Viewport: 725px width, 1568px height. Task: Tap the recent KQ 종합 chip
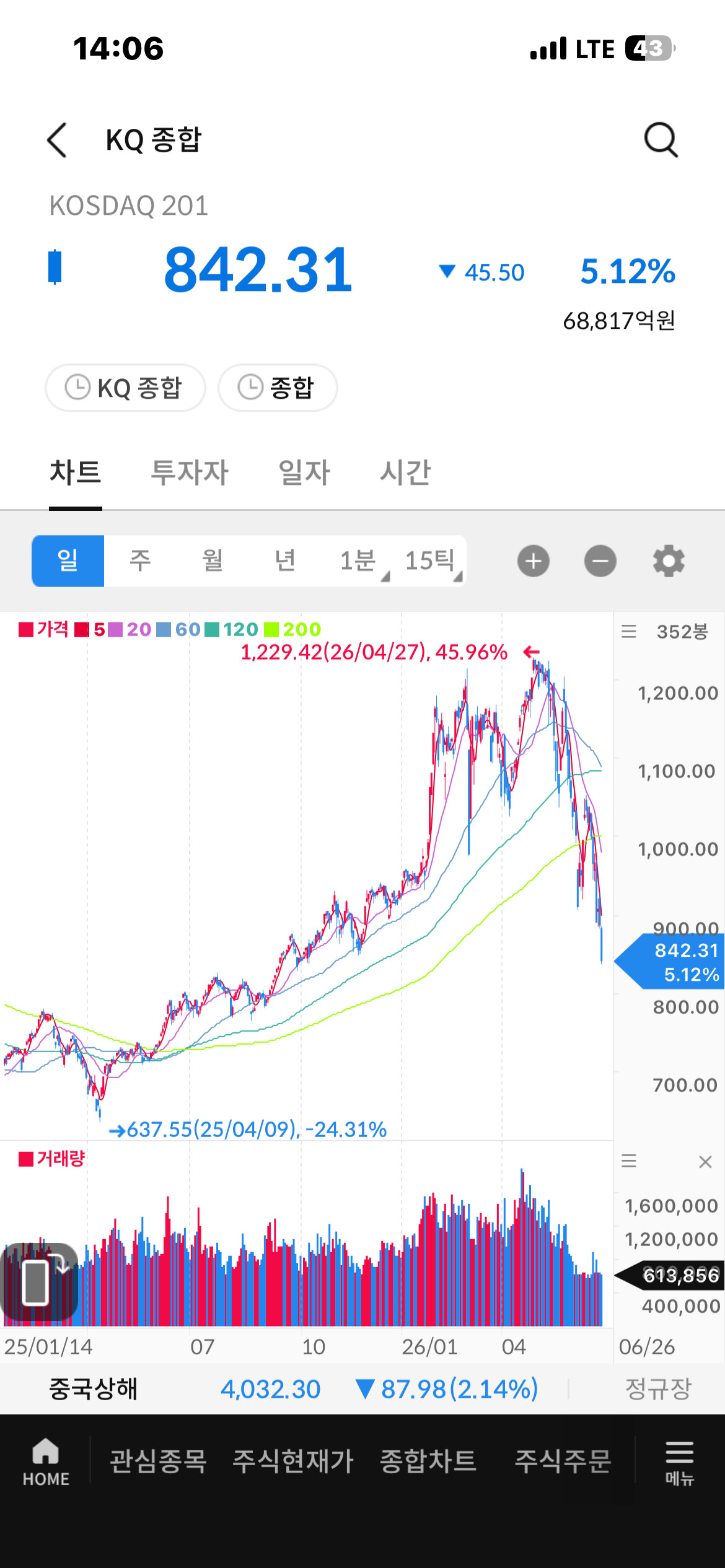[x=125, y=388]
